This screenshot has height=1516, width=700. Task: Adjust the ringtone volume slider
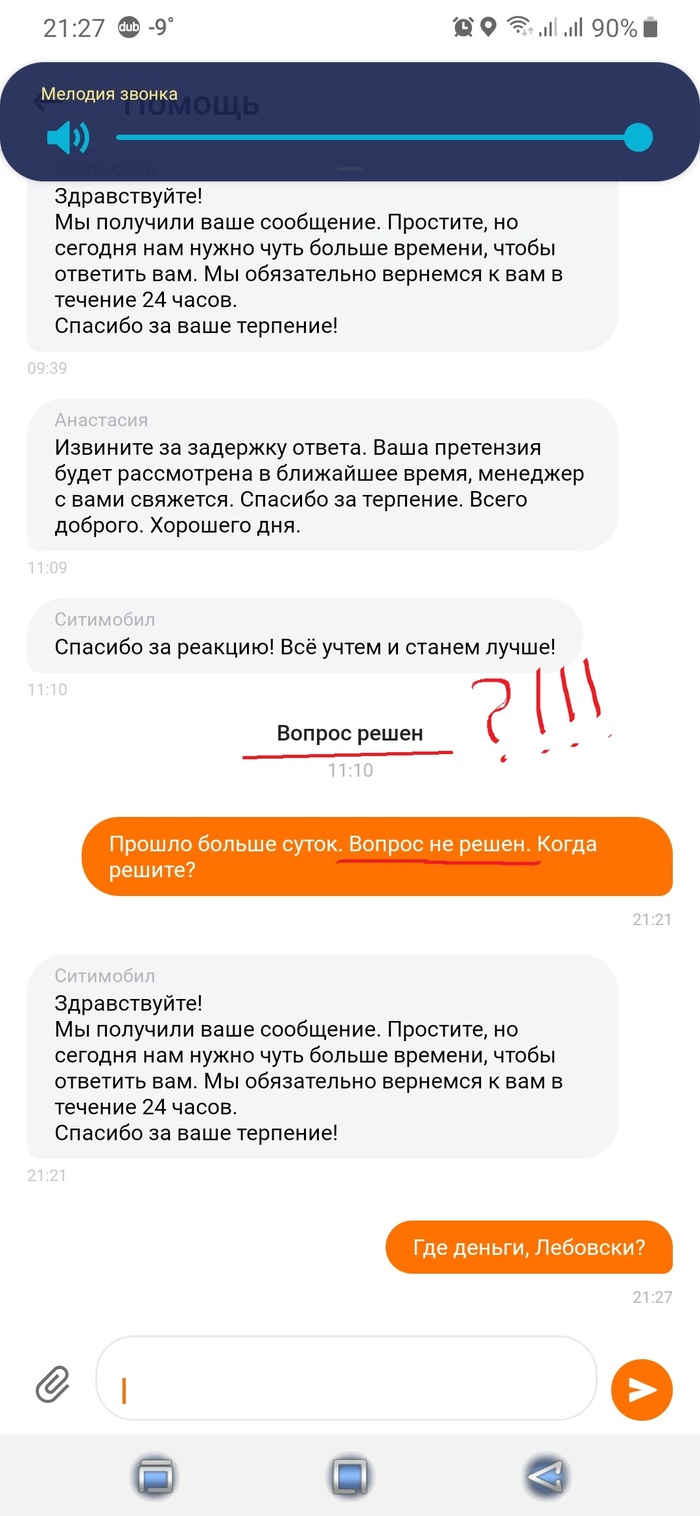638,137
